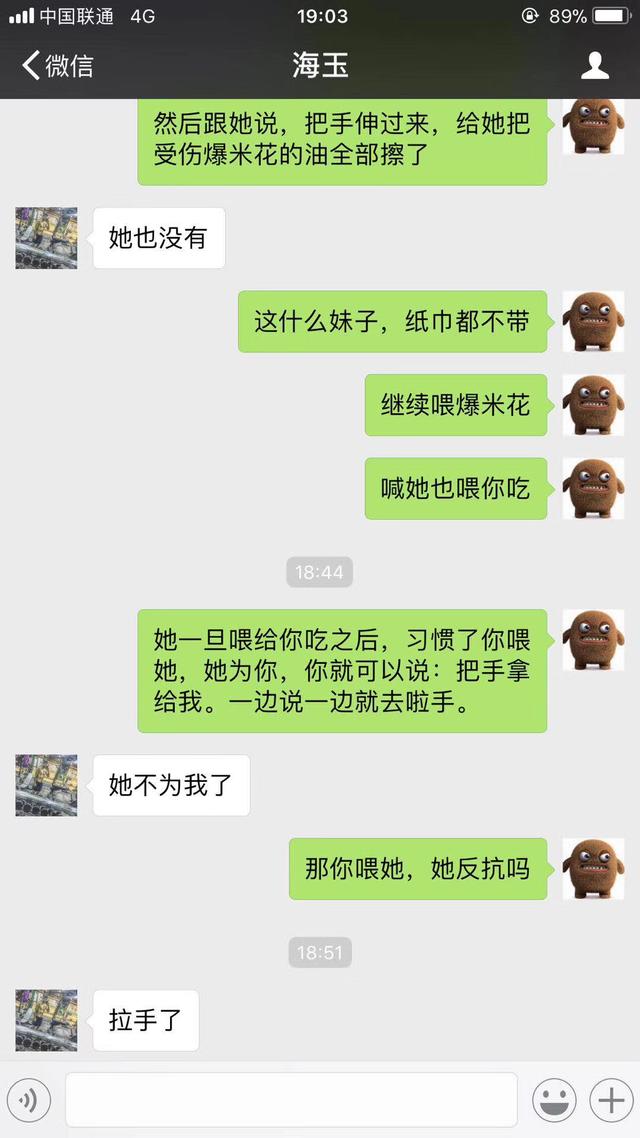This screenshot has width=640, height=1138.
Task: Open chat info via the profile icon
Action: [x=595, y=67]
